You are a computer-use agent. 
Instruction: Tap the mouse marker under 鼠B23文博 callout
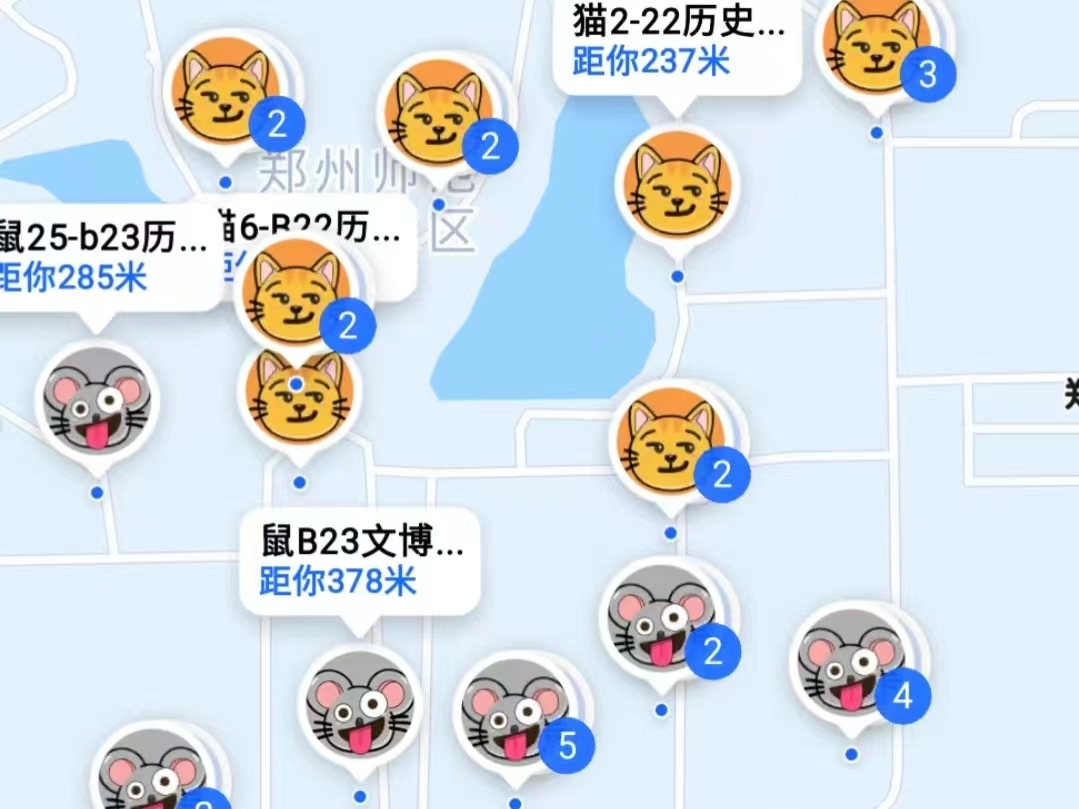(x=359, y=703)
